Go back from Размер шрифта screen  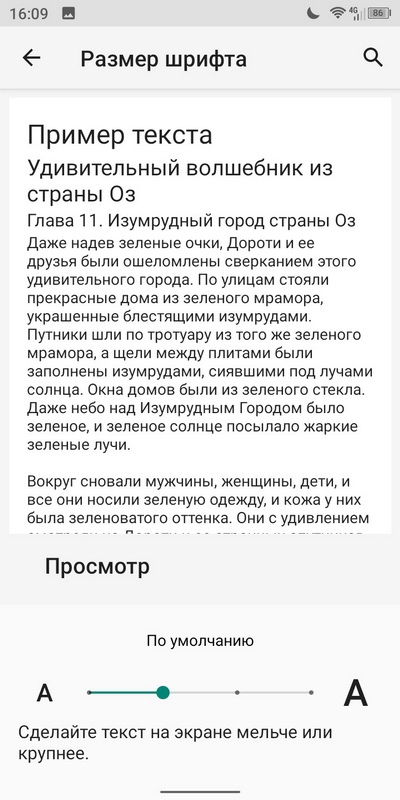(x=31, y=58)
